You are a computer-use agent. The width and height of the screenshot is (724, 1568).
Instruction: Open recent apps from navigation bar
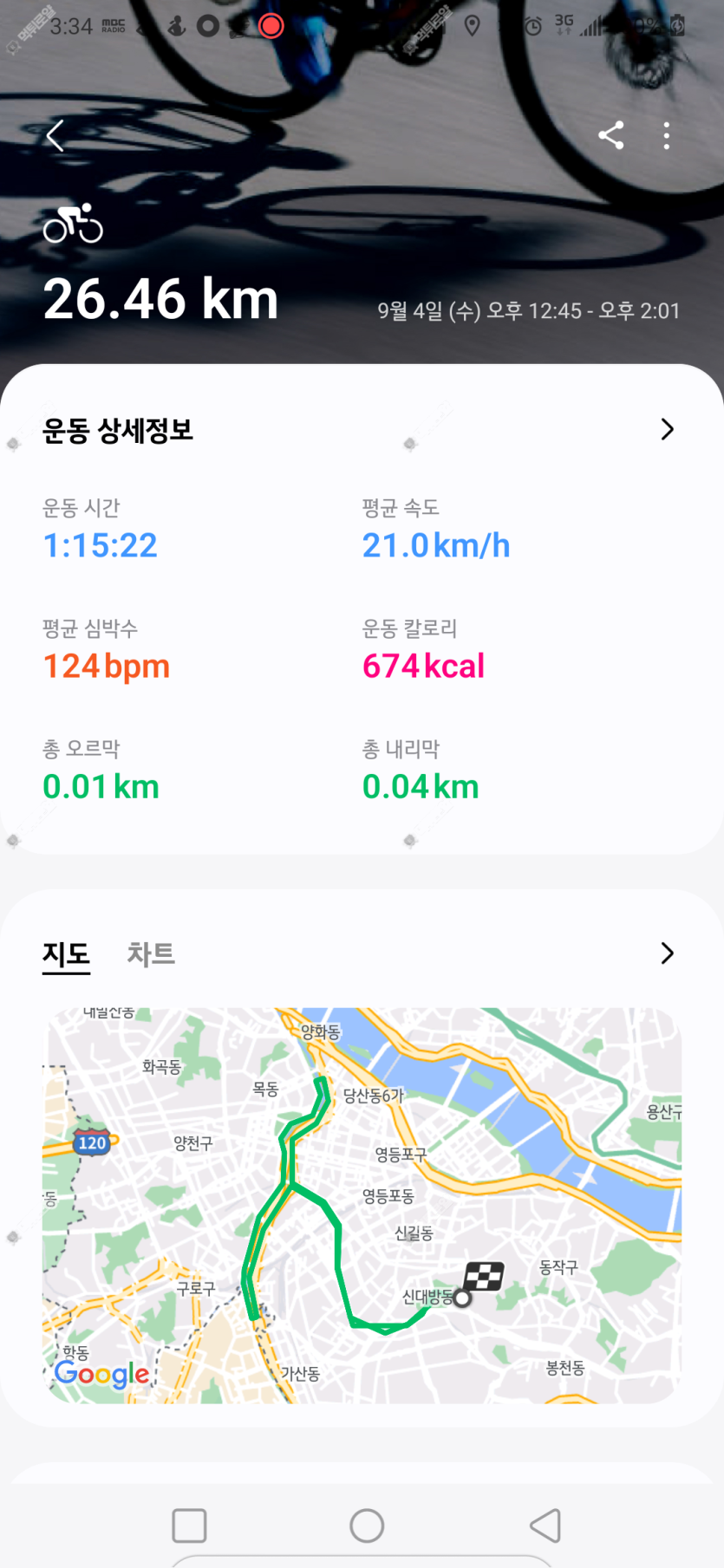(189, 1526)
